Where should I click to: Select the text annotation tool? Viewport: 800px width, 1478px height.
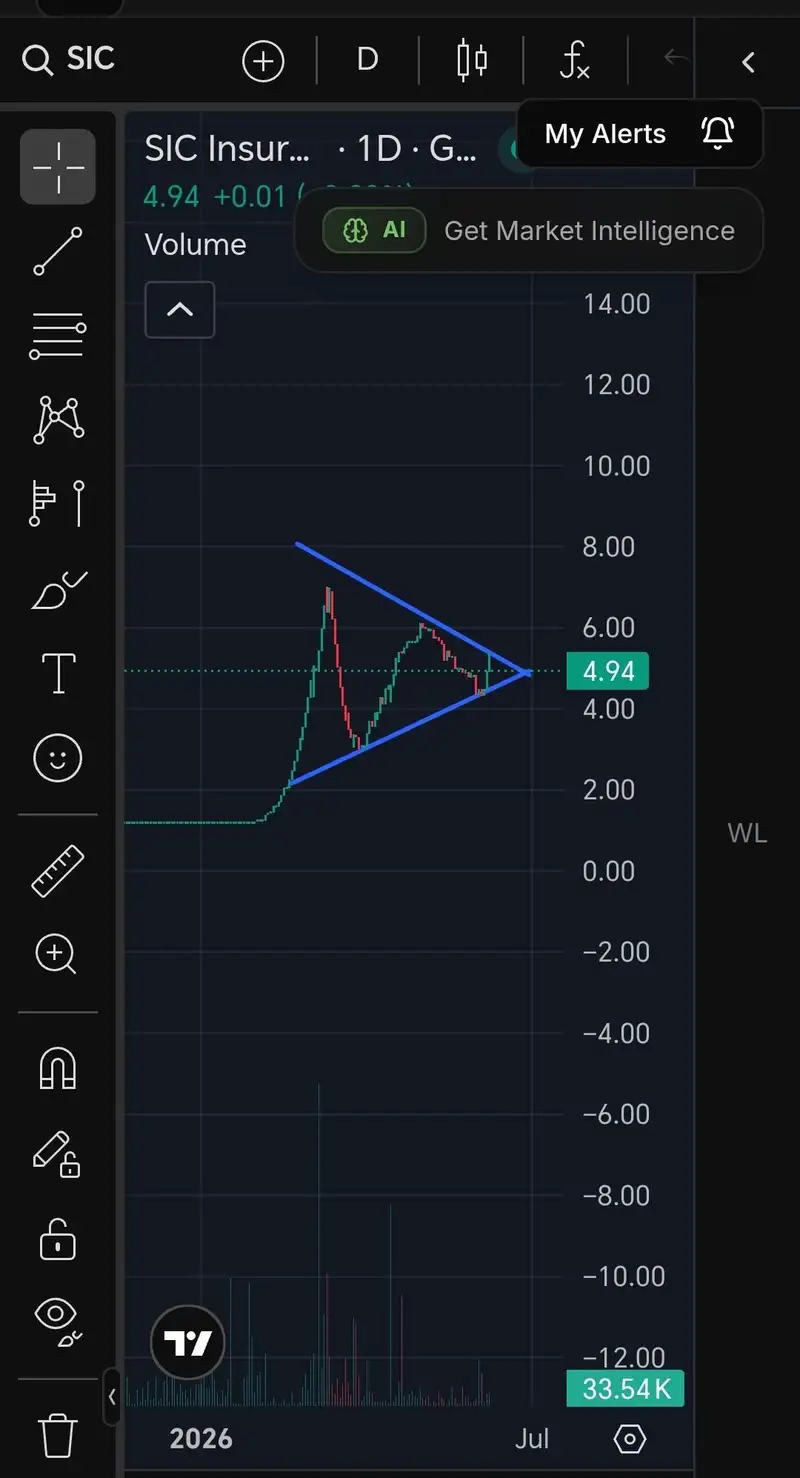pyautogui.click(x=58, y=672)
